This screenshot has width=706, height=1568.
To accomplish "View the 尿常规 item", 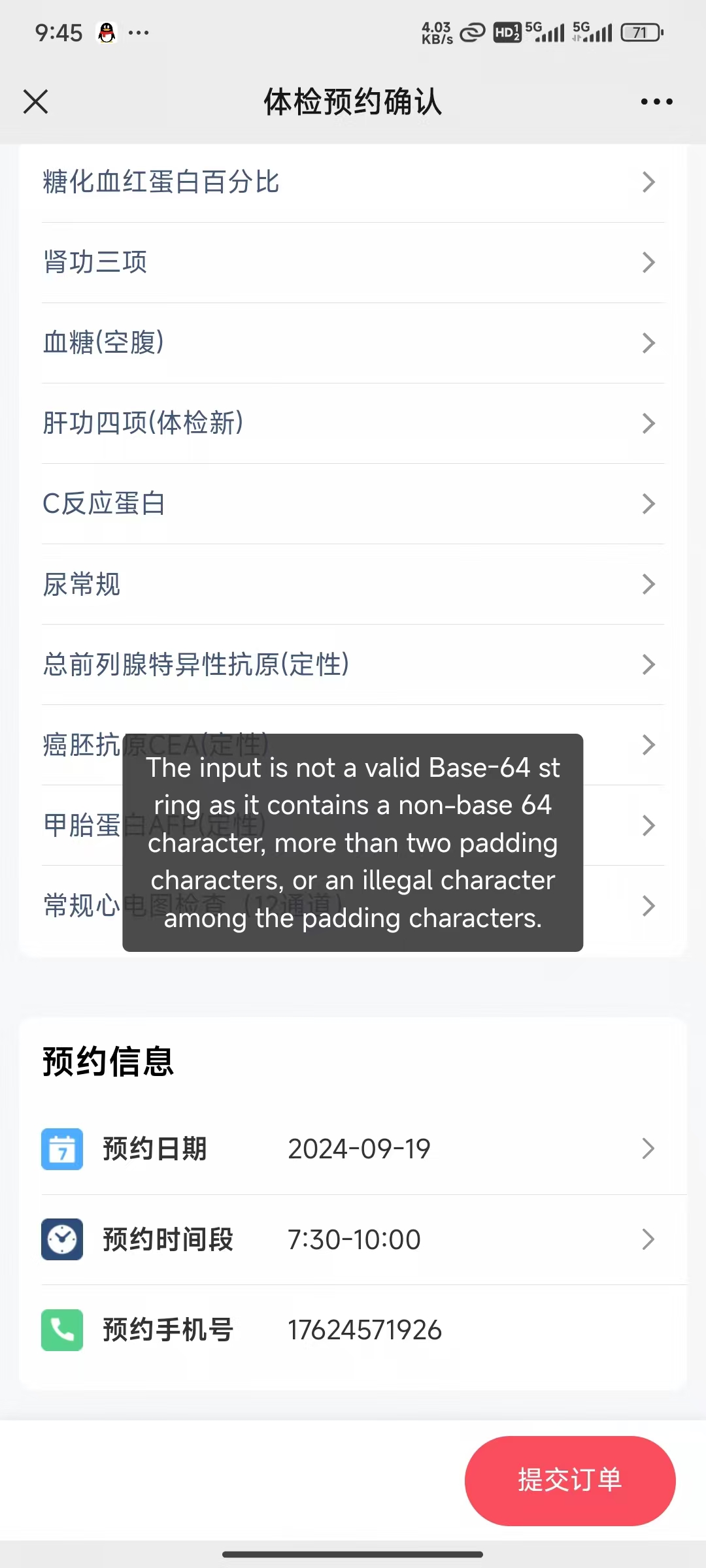I will click(353, 584).
